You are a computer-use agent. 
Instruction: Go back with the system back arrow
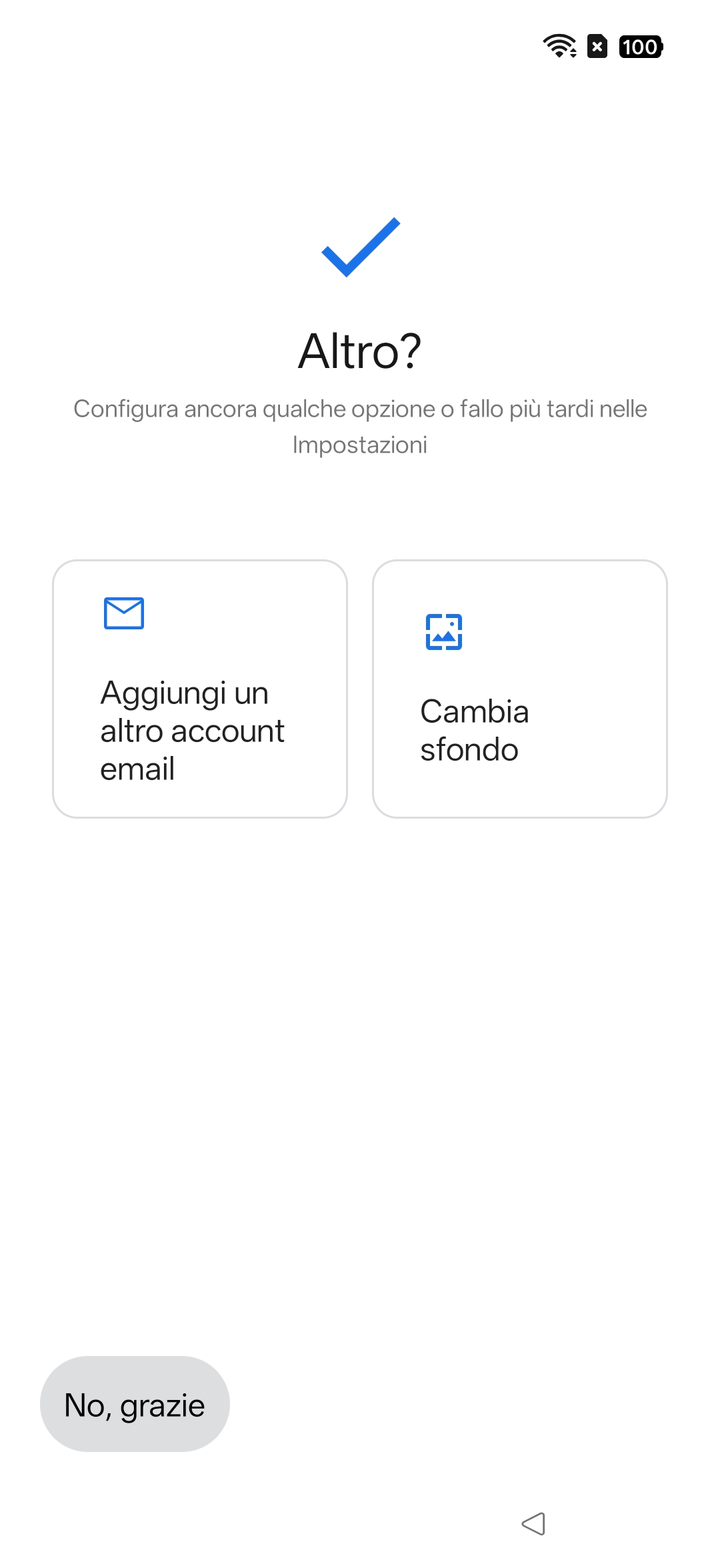click(x=533, y=1523)
